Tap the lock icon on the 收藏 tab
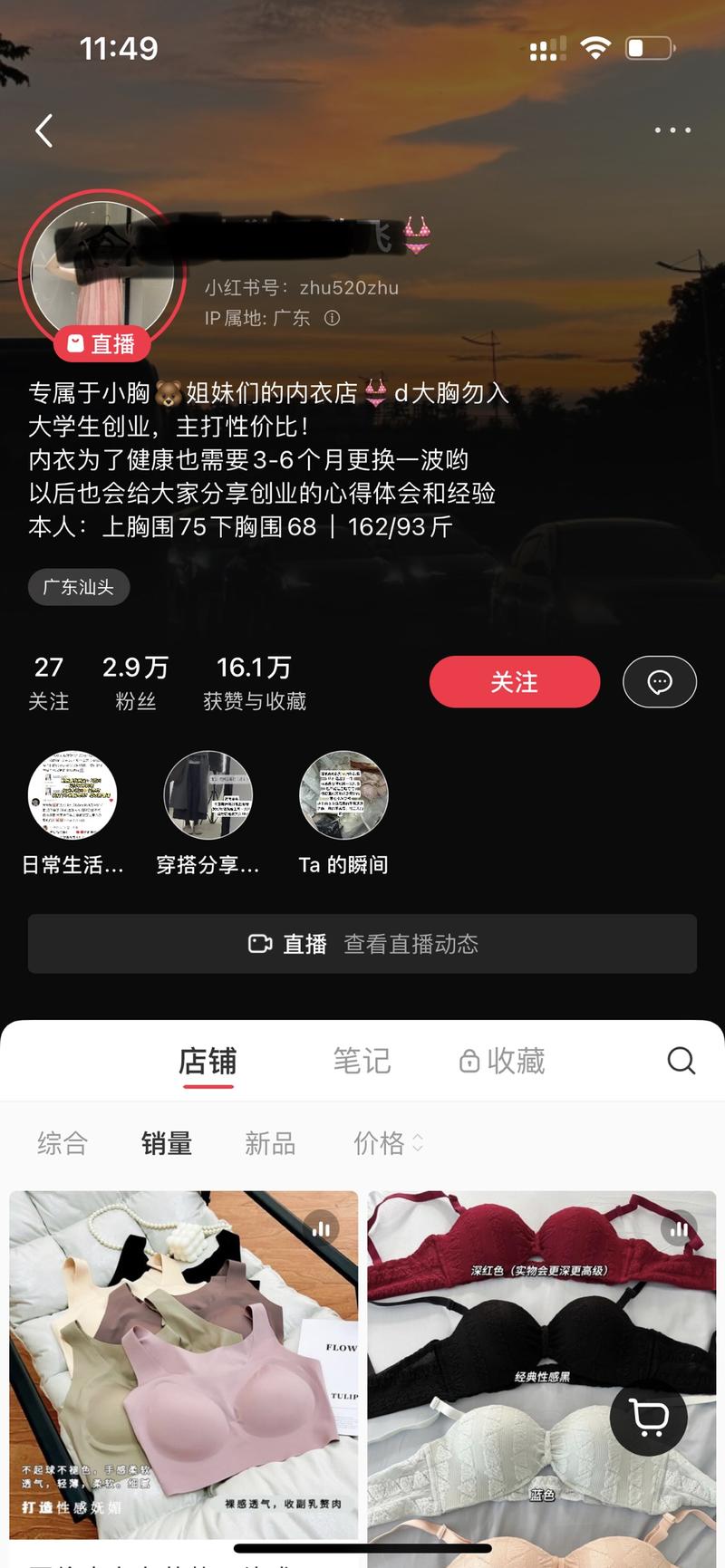The height and width of the screenshot is (1568, 725). click(469, 1060)
